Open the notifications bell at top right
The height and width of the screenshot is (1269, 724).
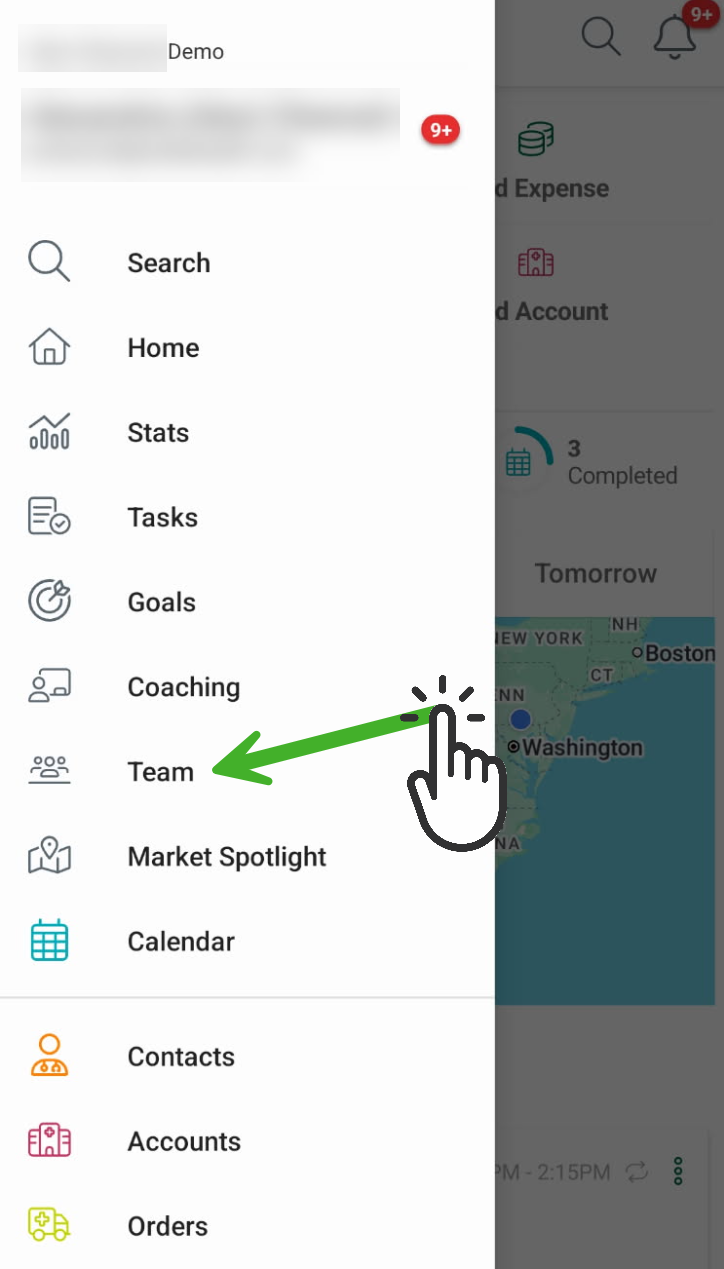[675, 37]
